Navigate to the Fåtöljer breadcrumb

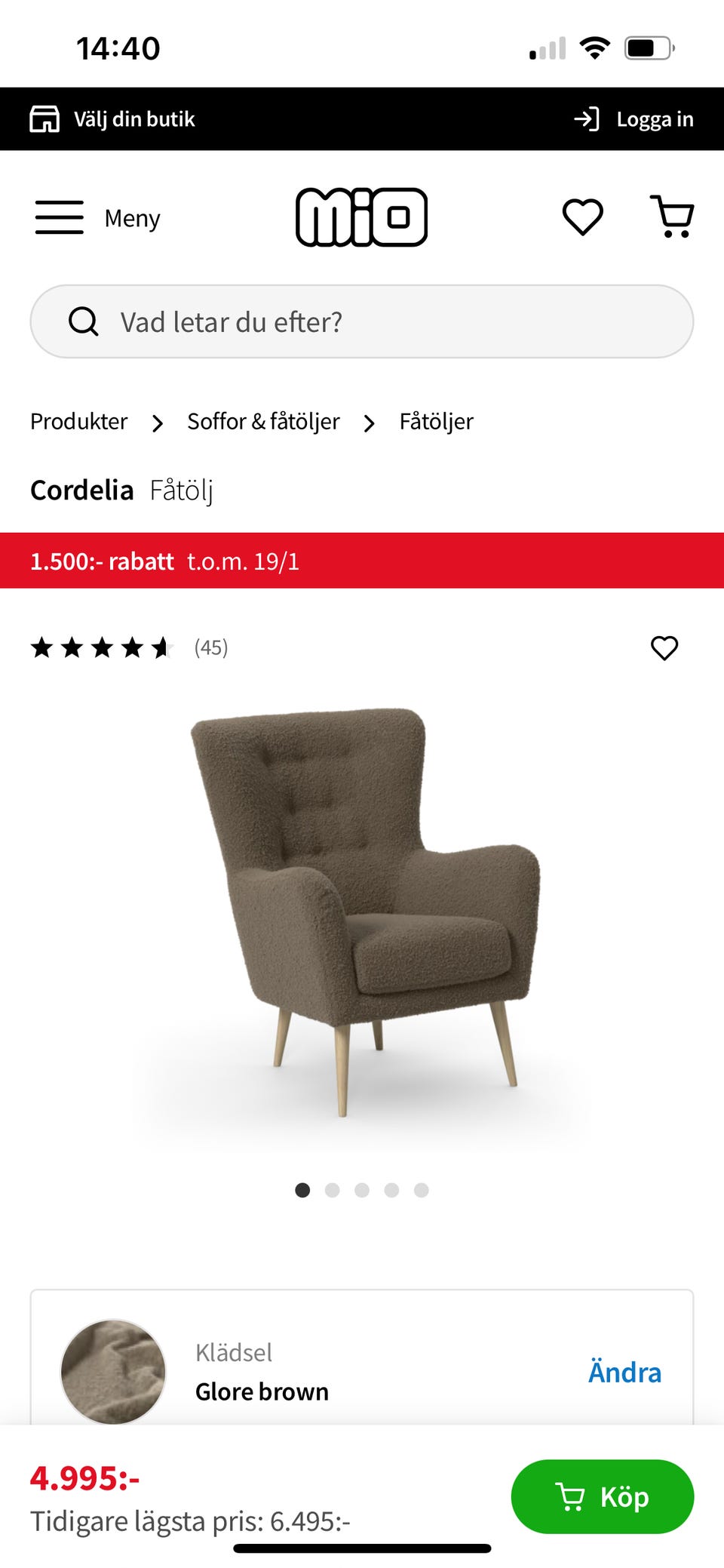[x=434, y=421]
